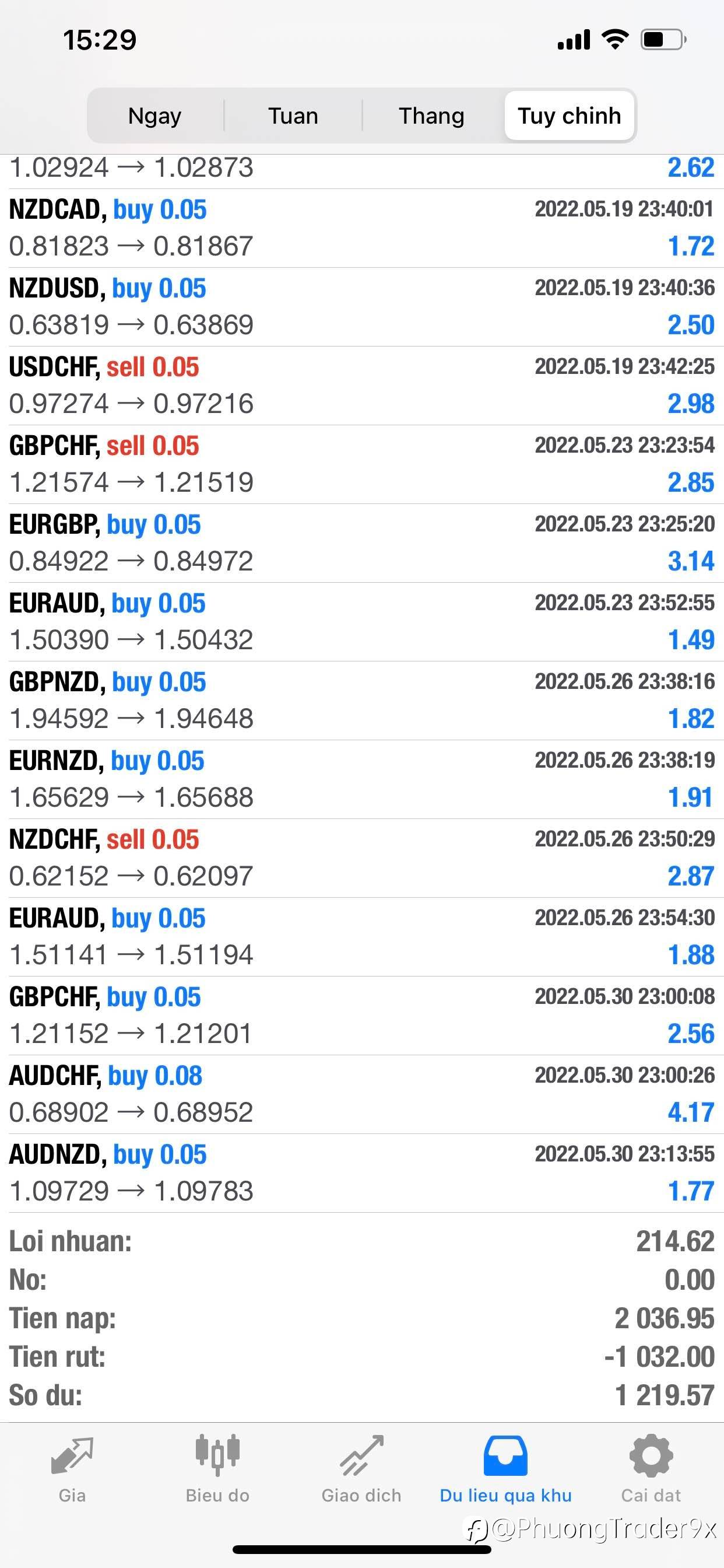Screen dimensions: 724x1568
Task: View the USDCHF sell 0.05 trade
Action: click(361, 386)
